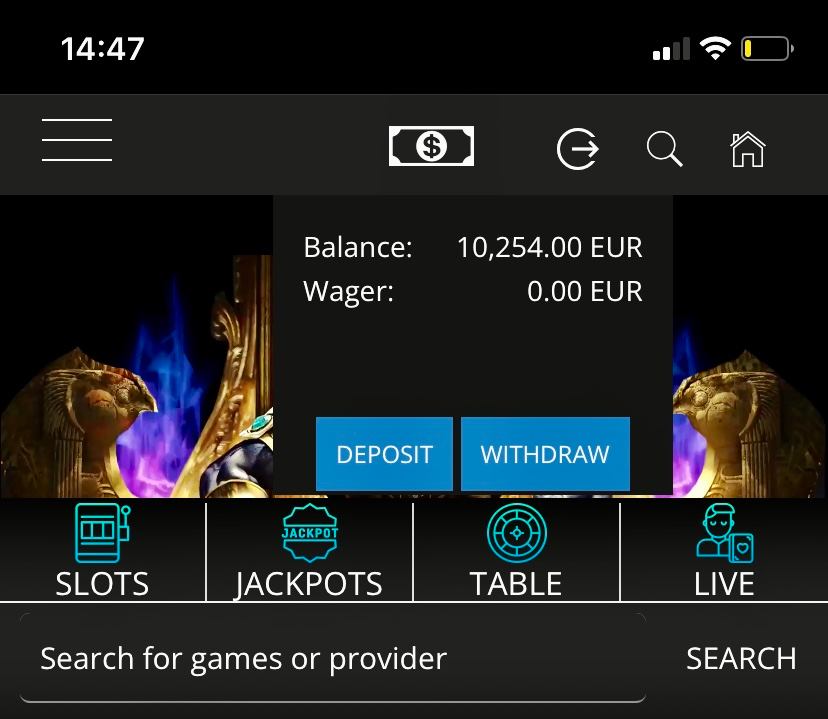This screenshot has width=828, height=719.
Task: Switch to the Slots category
Action: (102, 552)
